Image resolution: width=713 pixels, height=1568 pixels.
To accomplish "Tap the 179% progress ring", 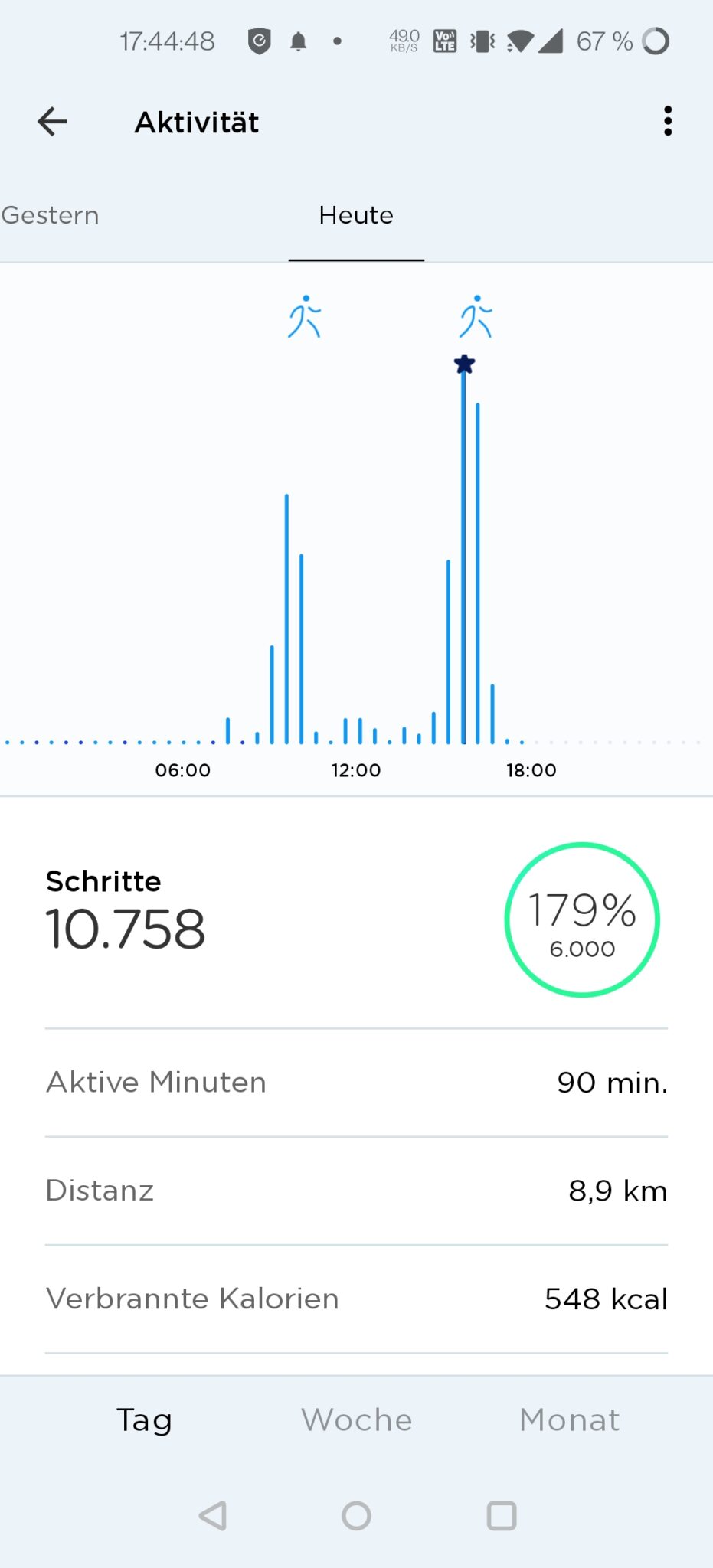I will point(582,919).
